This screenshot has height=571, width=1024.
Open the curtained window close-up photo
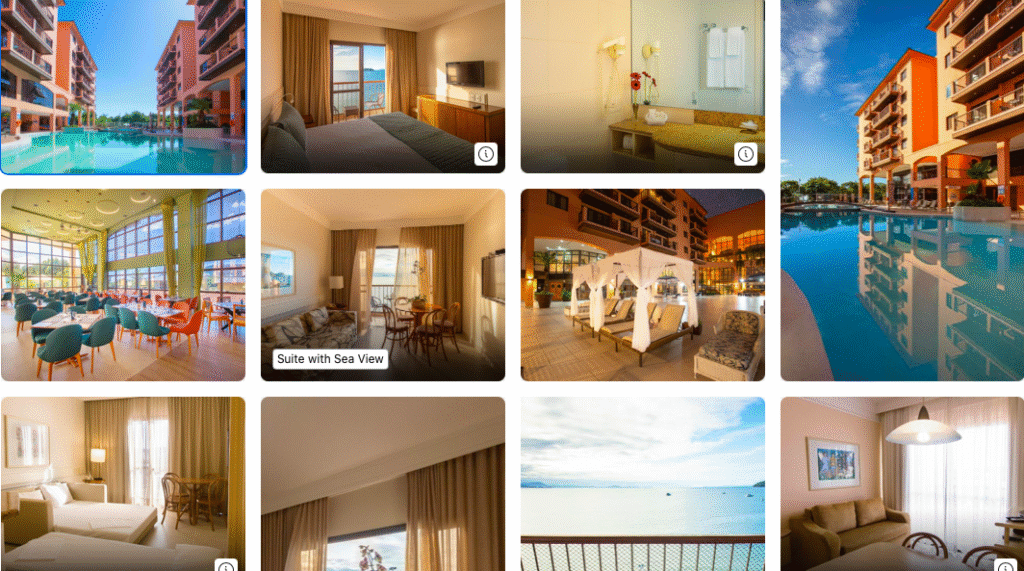point(382,484)
